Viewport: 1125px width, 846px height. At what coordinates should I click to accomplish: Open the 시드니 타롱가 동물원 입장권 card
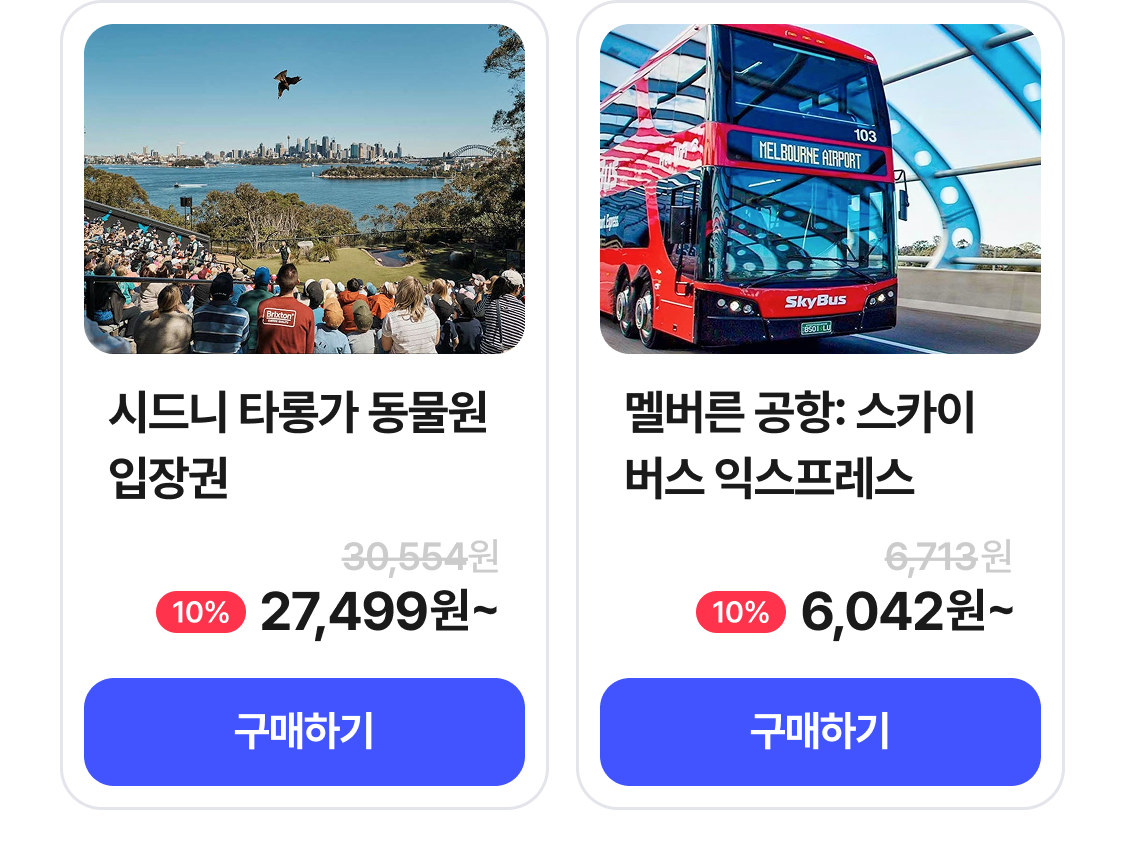[304, 190]
